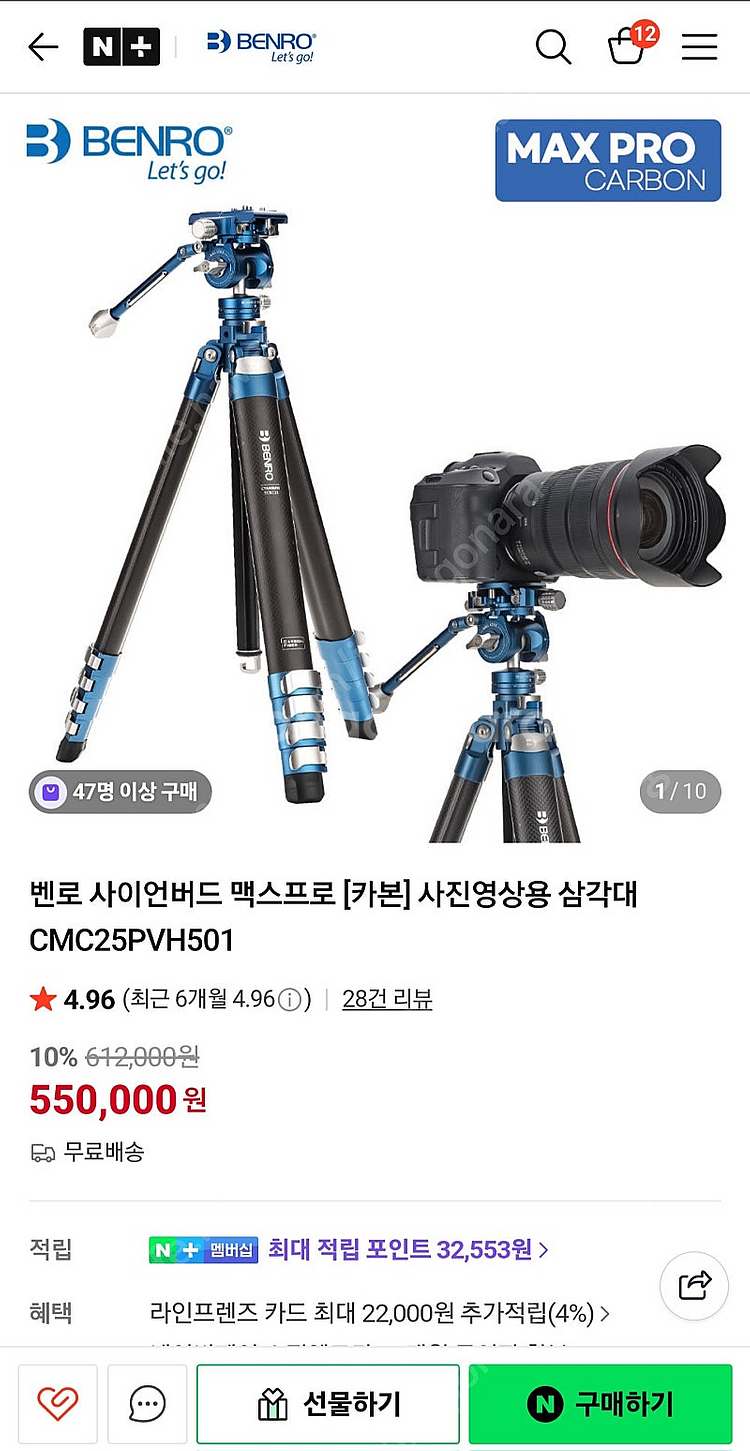Image resolution: width=750 pixels, height=1451 pixels.
Task: Open the hamburger menu
Action: pos(699,47)
